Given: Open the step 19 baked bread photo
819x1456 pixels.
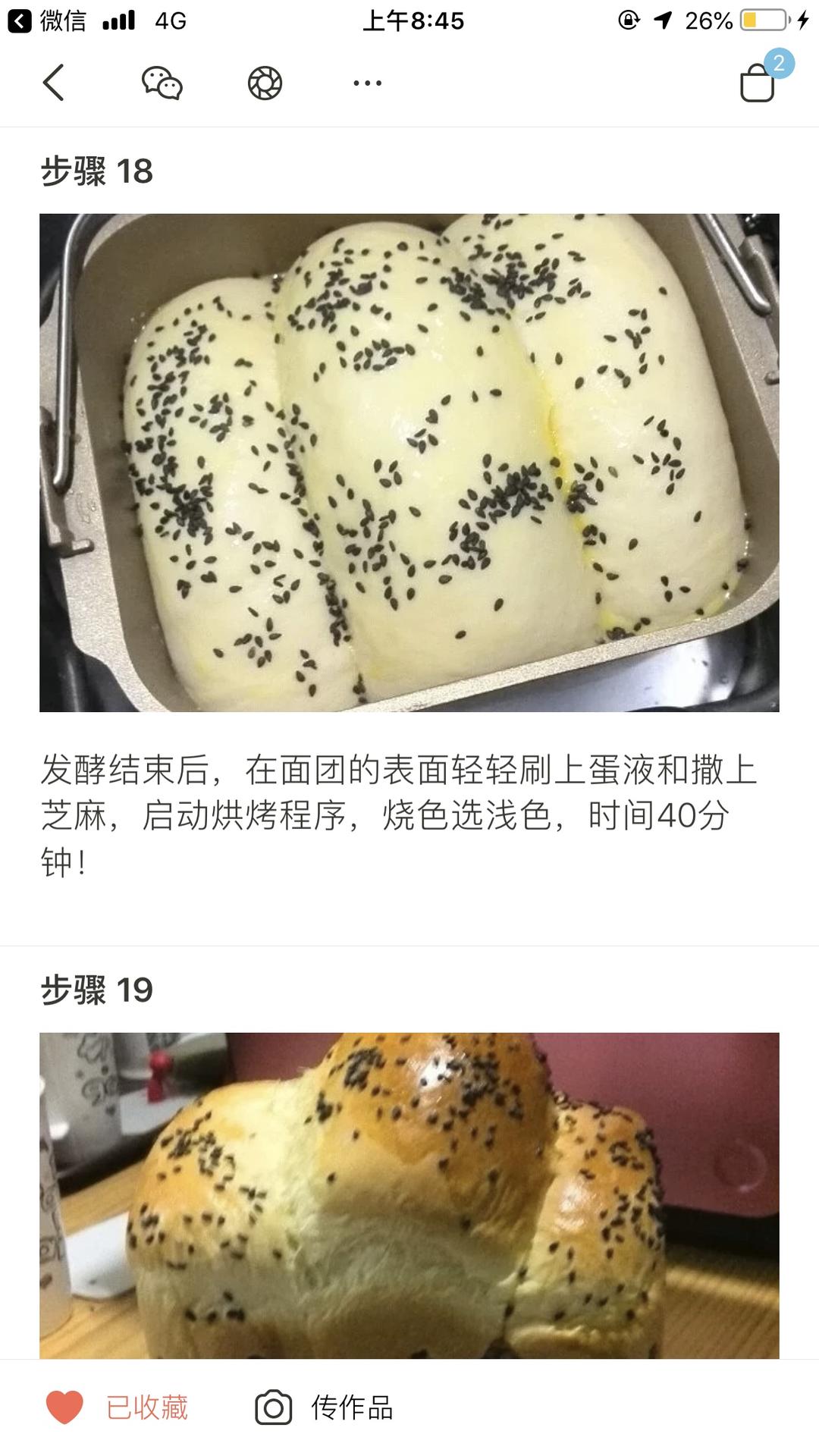Looking at the screenshot, I should pos(409,1195).
